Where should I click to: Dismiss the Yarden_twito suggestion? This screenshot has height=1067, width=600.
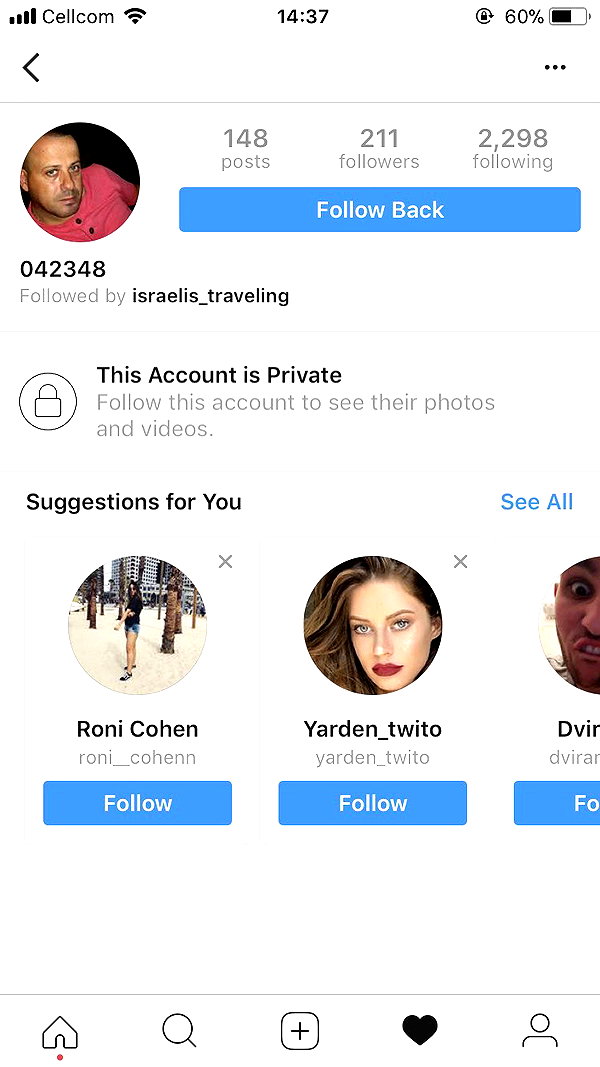[461, 561]
